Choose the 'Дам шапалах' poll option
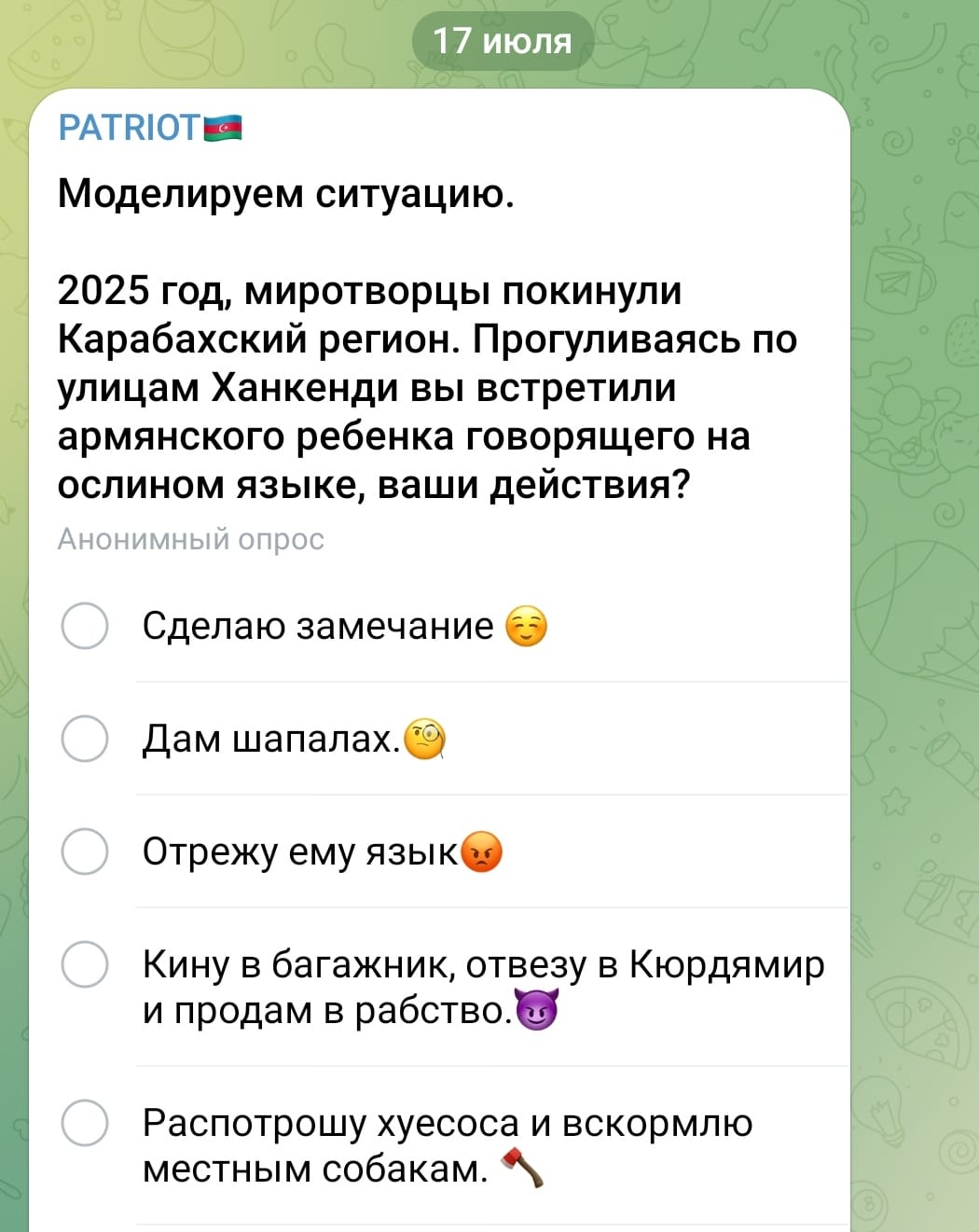Viewport: 979px width, 1232px height. tap(85, 739)
